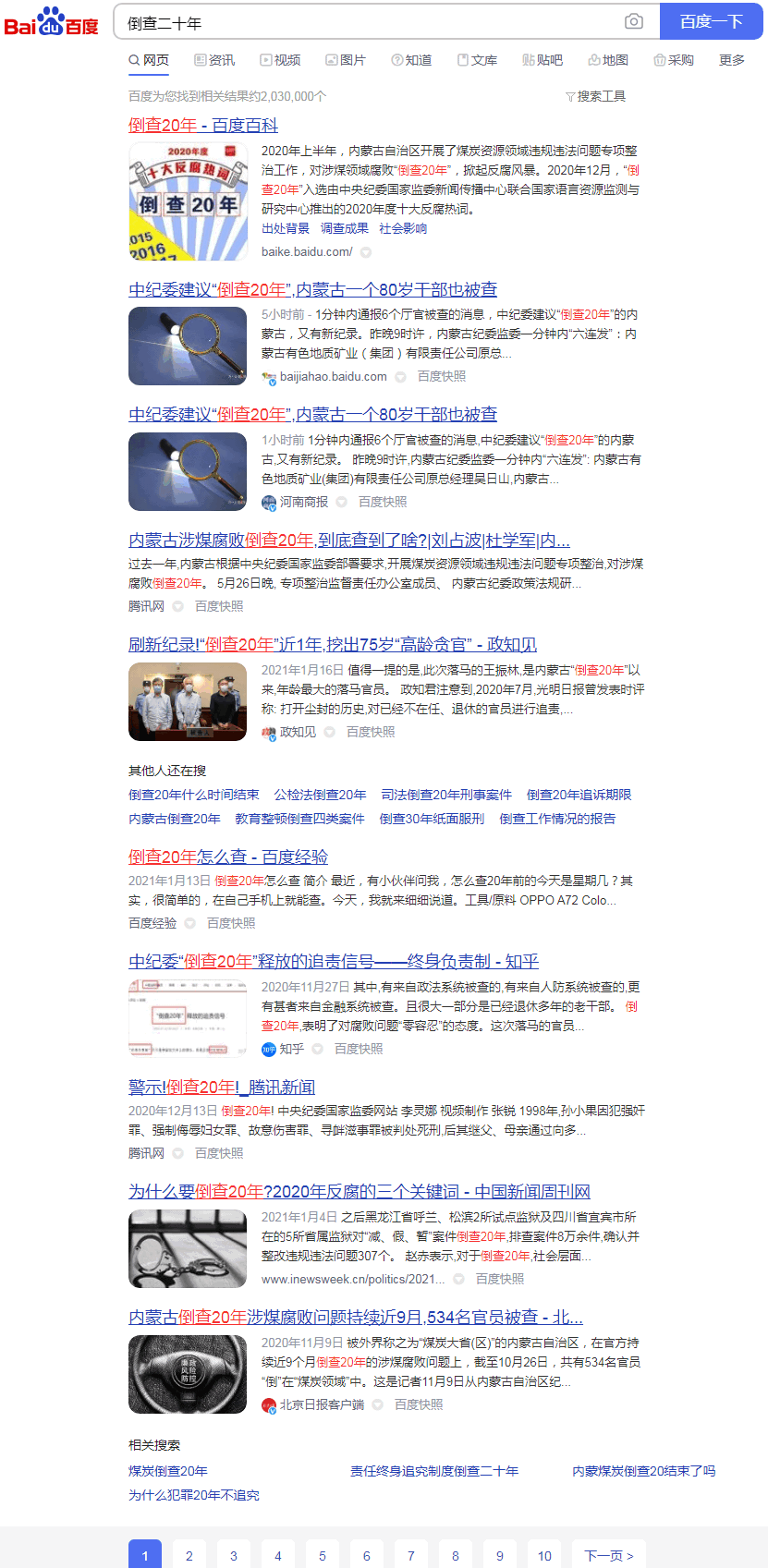Open 倒查20年怎么查 - 百度经验 result
Viewport: 768px width, 1568px height.
click(228, 857)
